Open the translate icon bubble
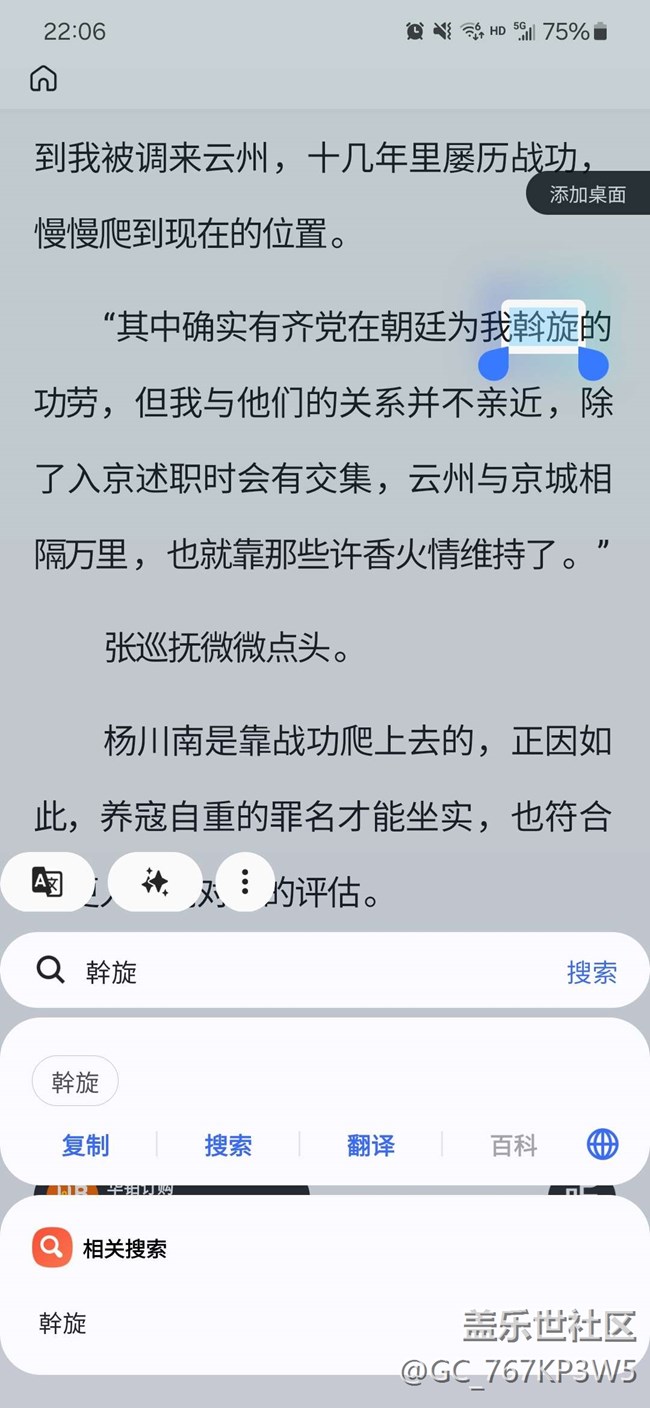This screenshot has width=650, height=1408. (47, 882)
